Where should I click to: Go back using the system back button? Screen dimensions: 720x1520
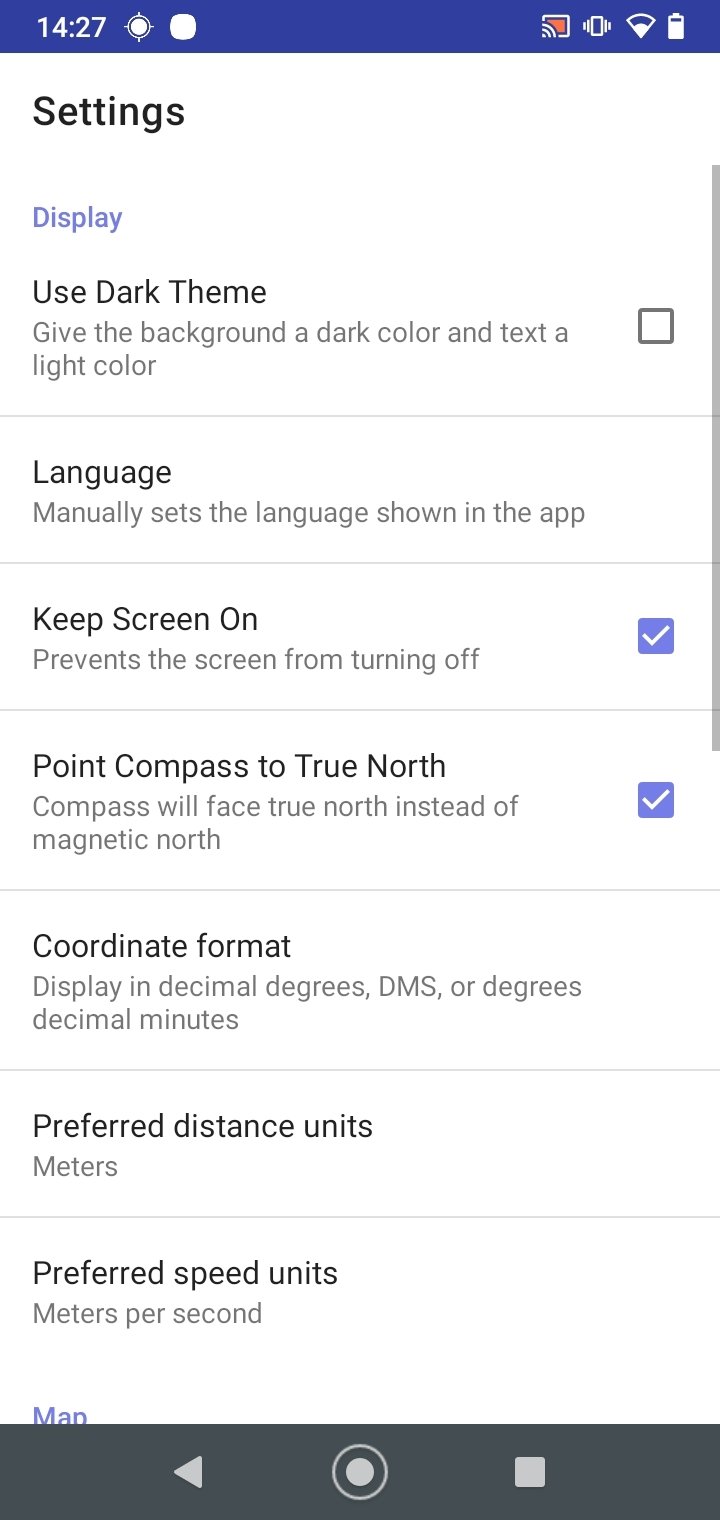188,1472
